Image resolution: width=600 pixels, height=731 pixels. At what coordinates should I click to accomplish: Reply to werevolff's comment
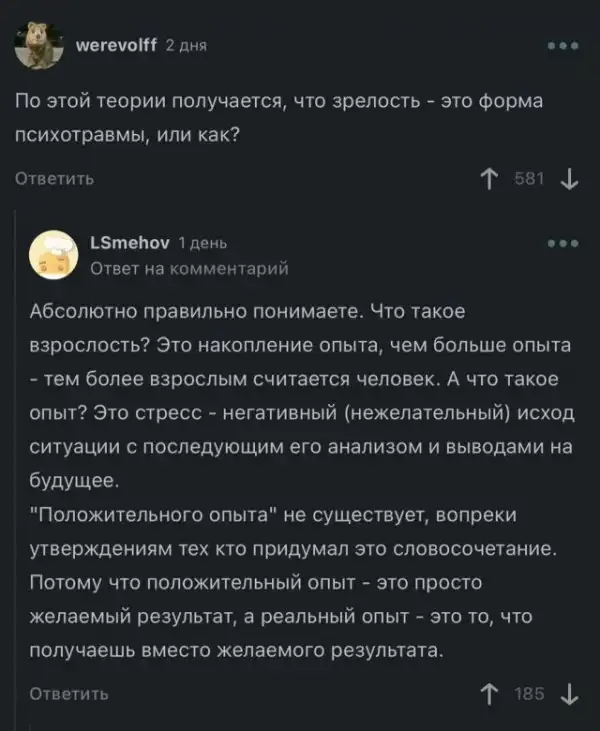[55, 179]
